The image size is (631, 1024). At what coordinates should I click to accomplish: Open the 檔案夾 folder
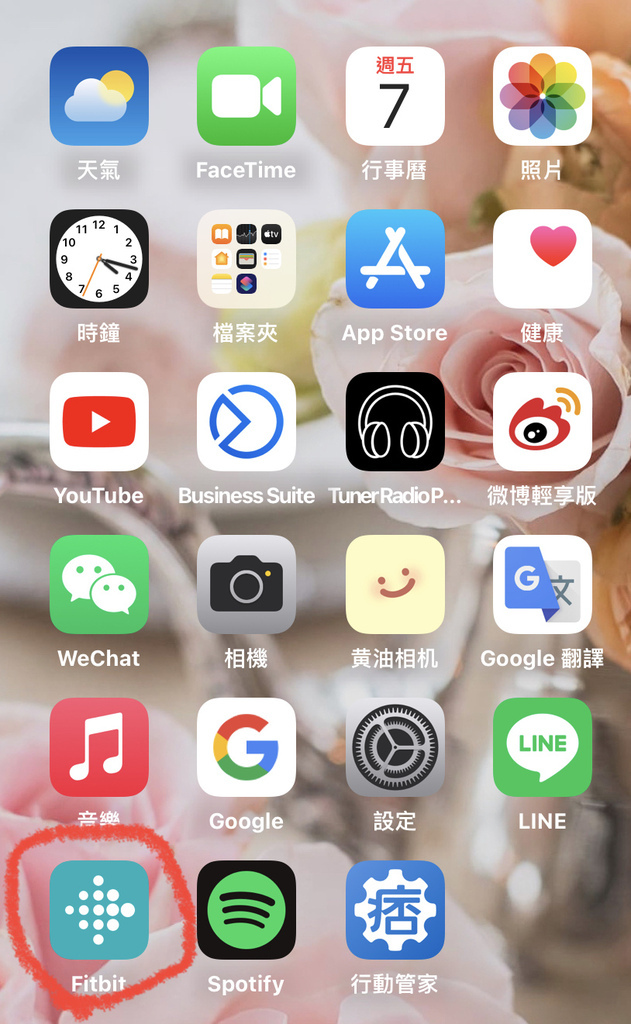246,259
